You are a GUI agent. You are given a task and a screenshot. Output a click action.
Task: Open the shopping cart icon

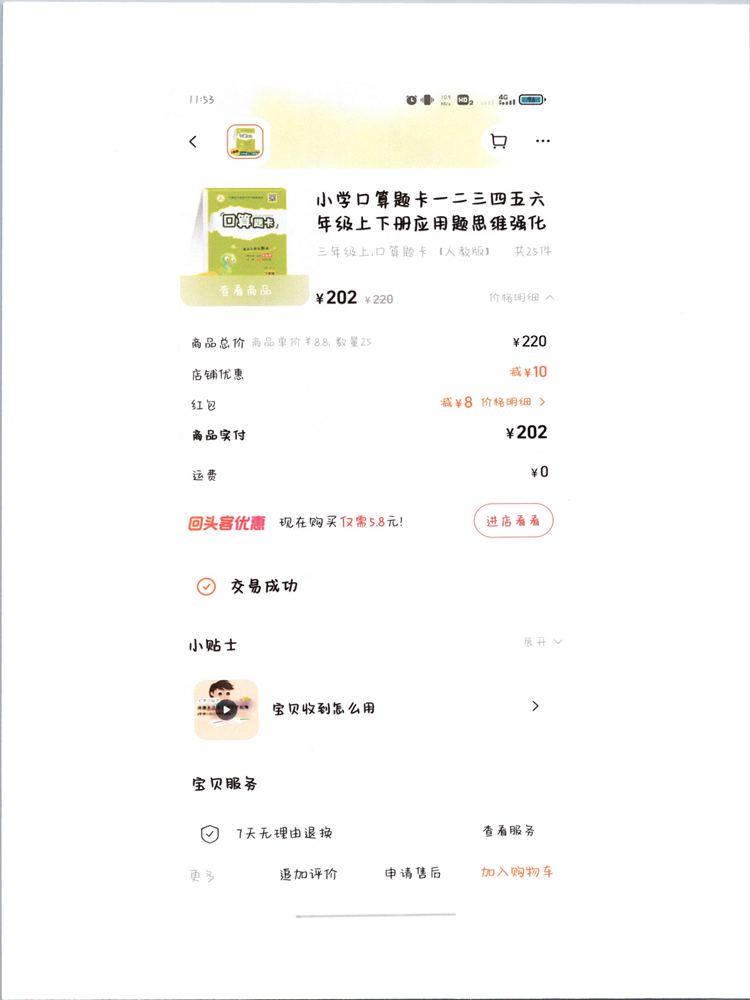(498, 142)
